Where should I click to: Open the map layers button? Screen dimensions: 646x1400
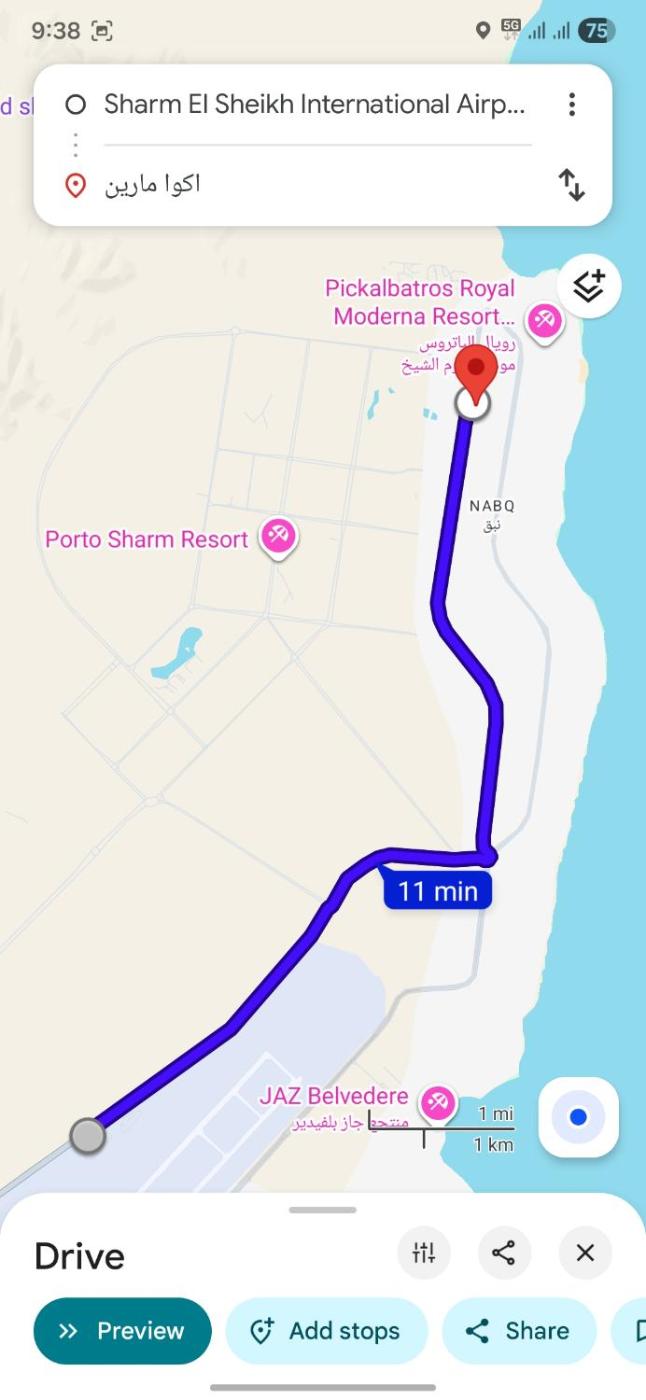[x=590, y=286]
